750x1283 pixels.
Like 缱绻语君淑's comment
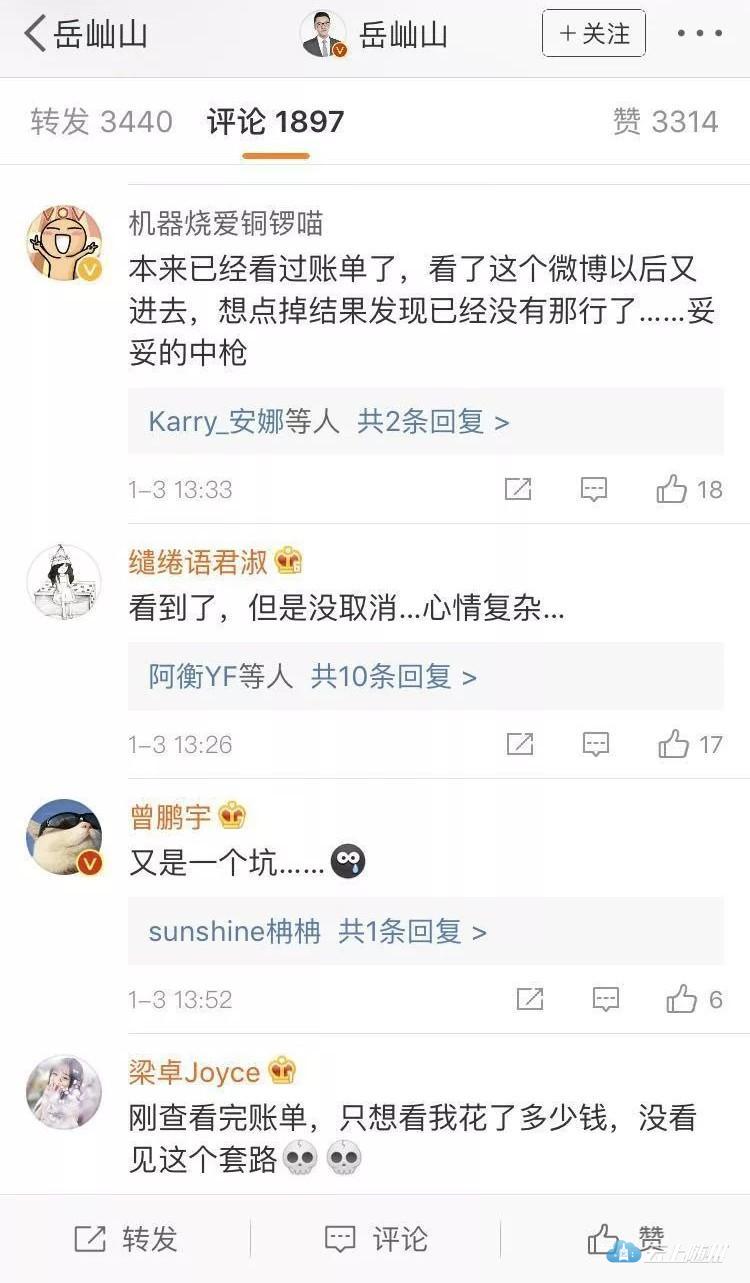[689, 744]
